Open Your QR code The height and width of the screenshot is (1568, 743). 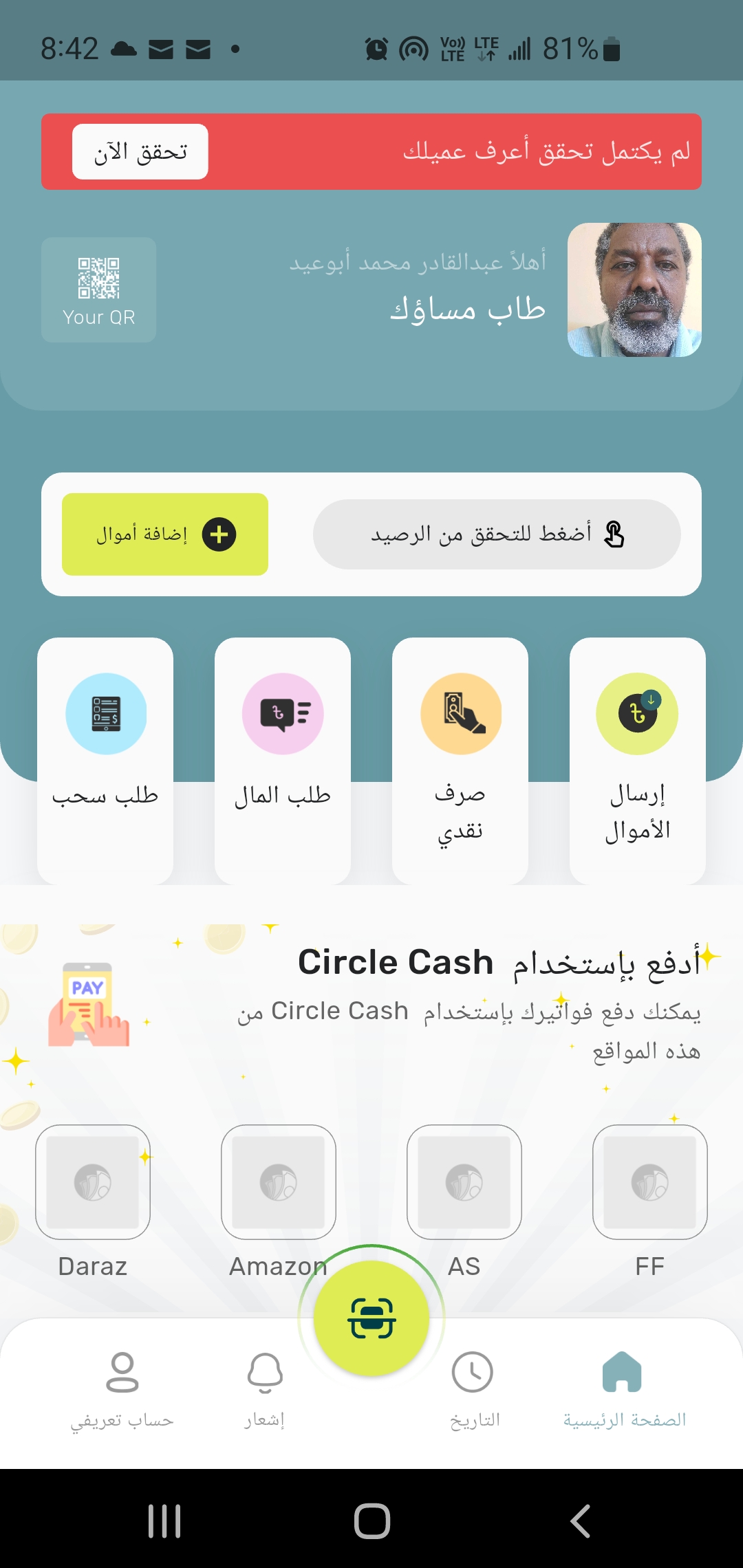click(x=98, y=290)
